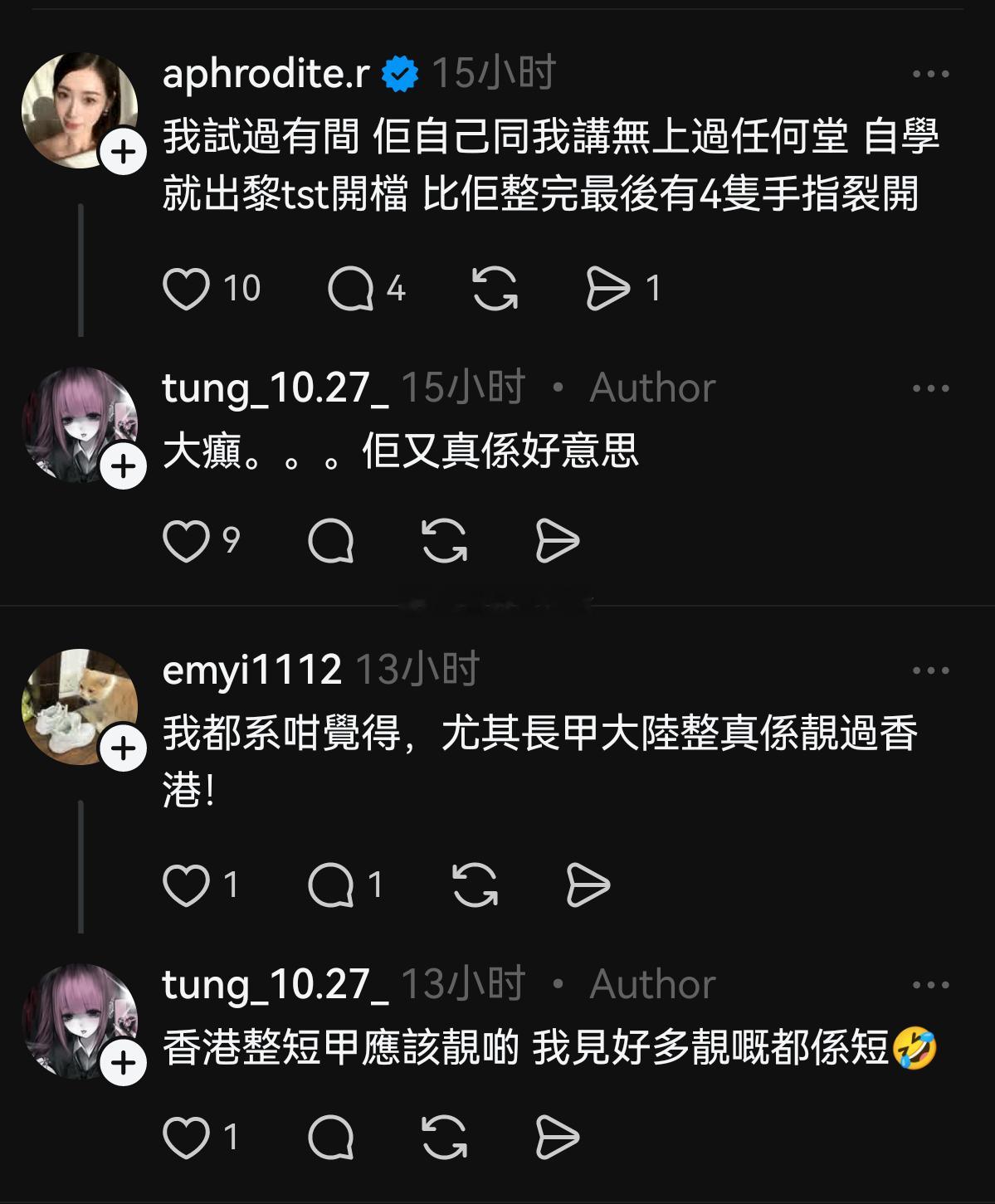View the 4 replies count on aphrodite.r's comment

397,289
